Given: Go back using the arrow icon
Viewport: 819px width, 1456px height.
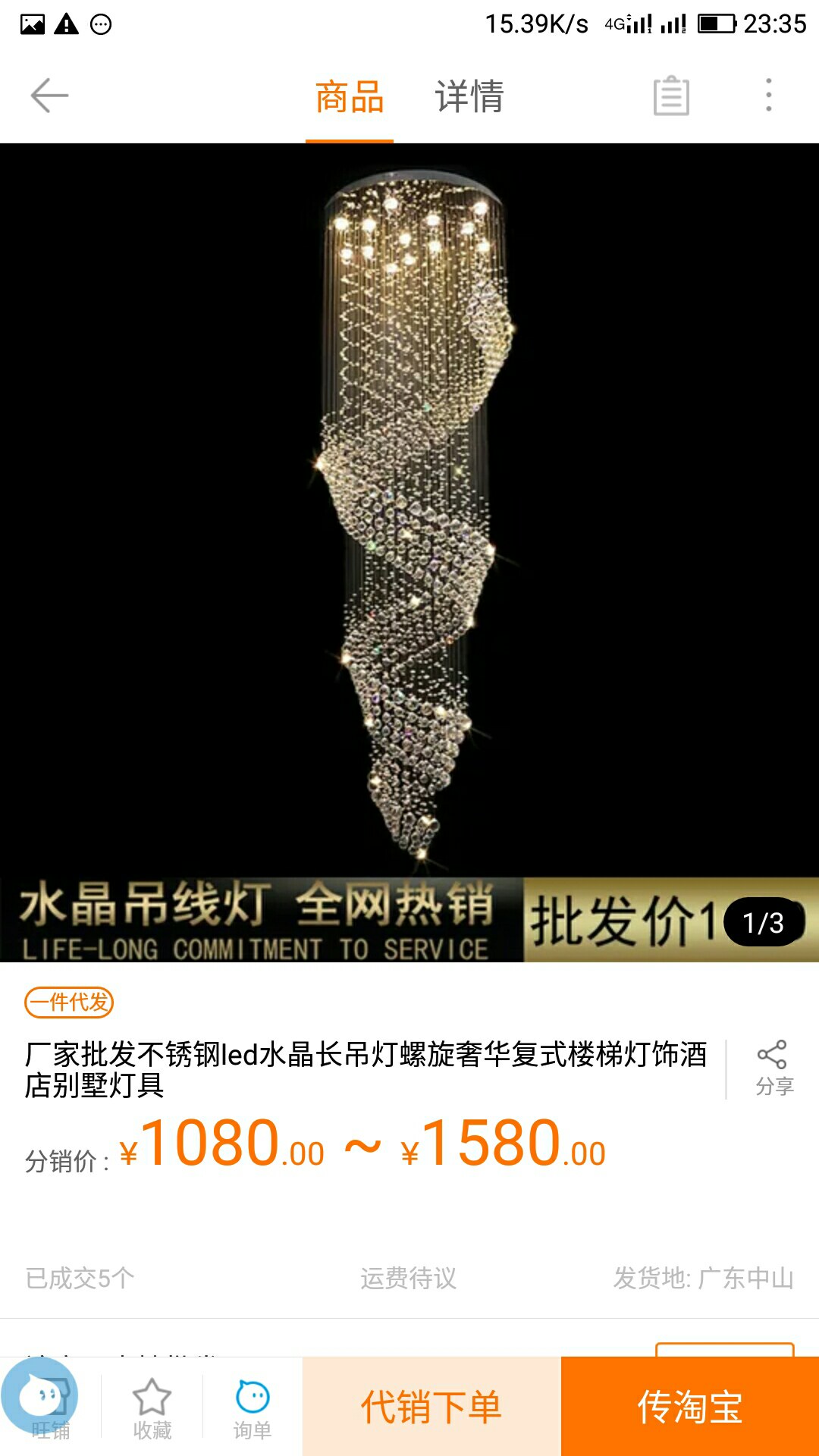Looking at the screenshot, I should coord(49,96).
